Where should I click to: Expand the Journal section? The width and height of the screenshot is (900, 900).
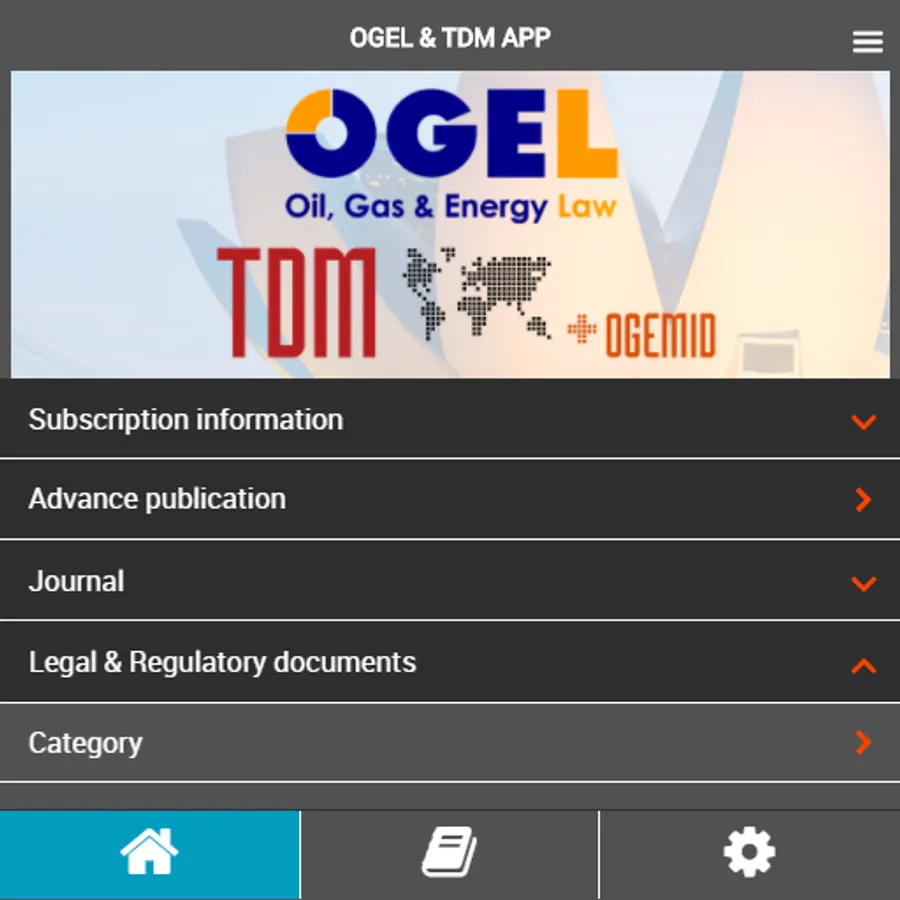click(450, 580)
